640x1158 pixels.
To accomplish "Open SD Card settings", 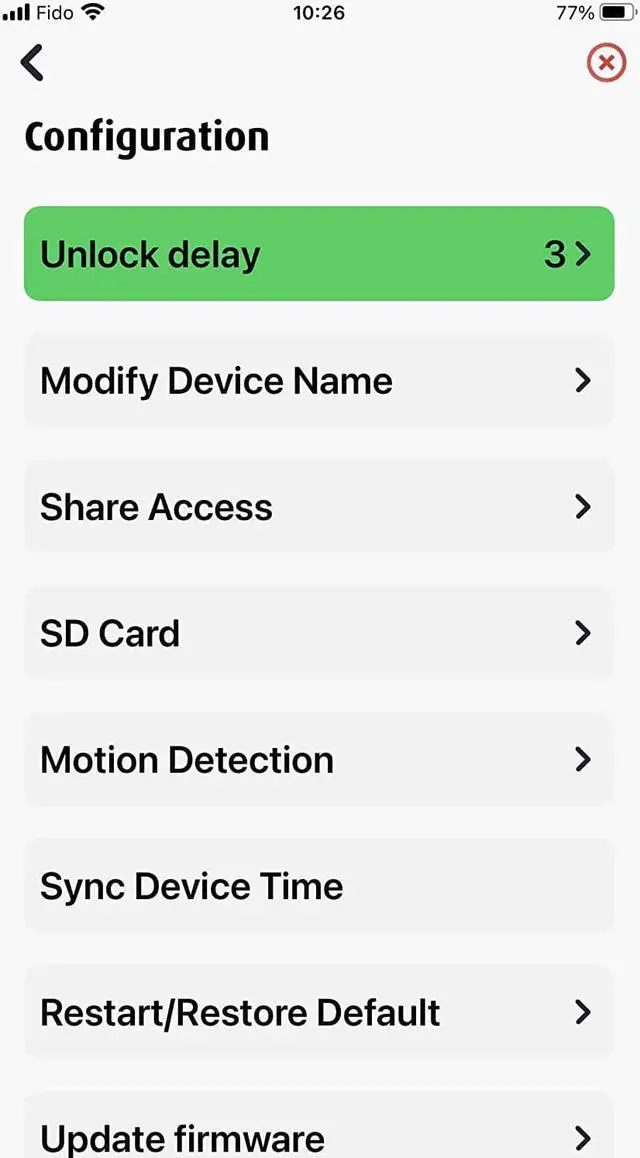I will pyautogui.click(x=319, y=634).
